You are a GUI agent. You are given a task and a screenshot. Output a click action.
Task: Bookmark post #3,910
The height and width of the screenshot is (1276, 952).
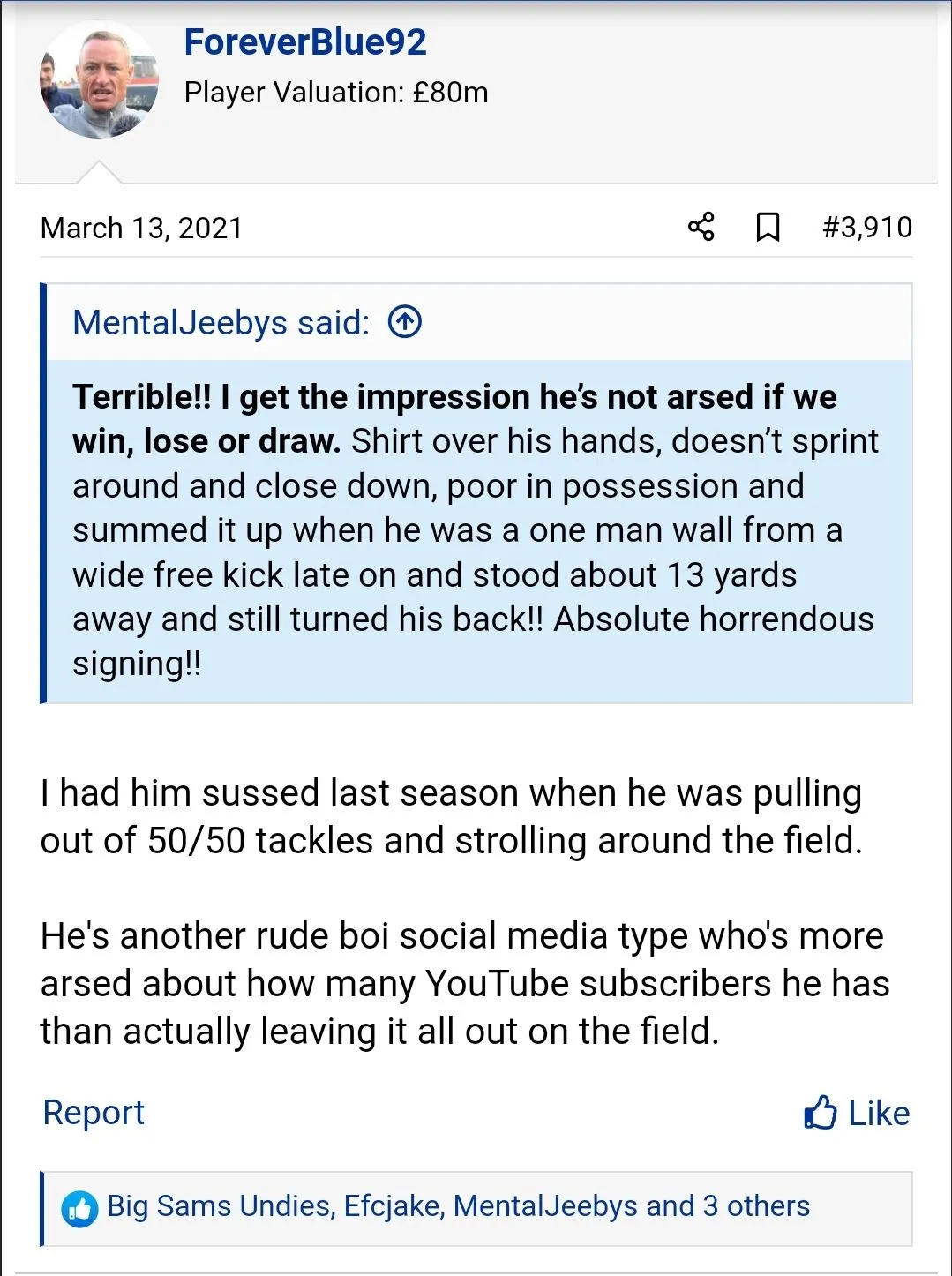768,228
